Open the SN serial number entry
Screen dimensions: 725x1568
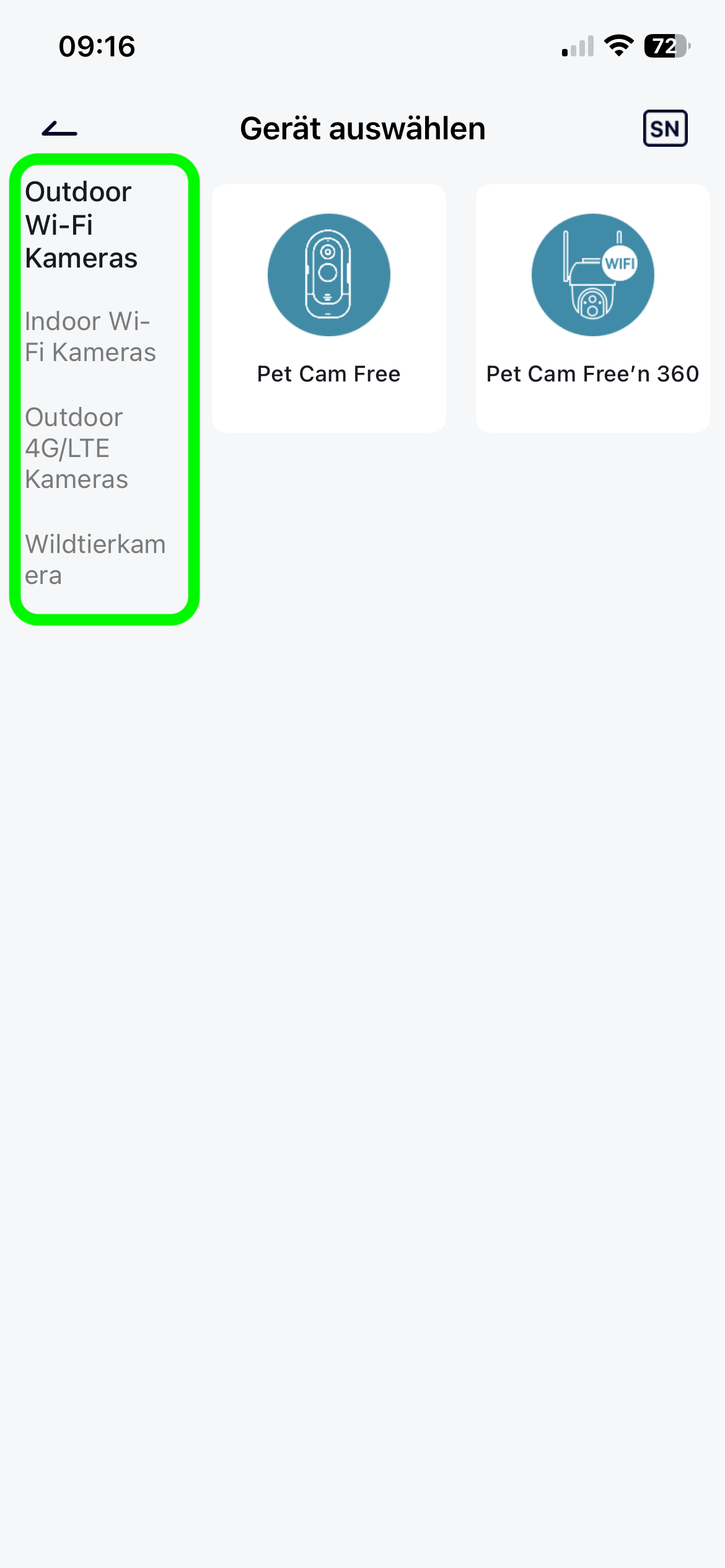pyautogui.click(x=665, y=128)
